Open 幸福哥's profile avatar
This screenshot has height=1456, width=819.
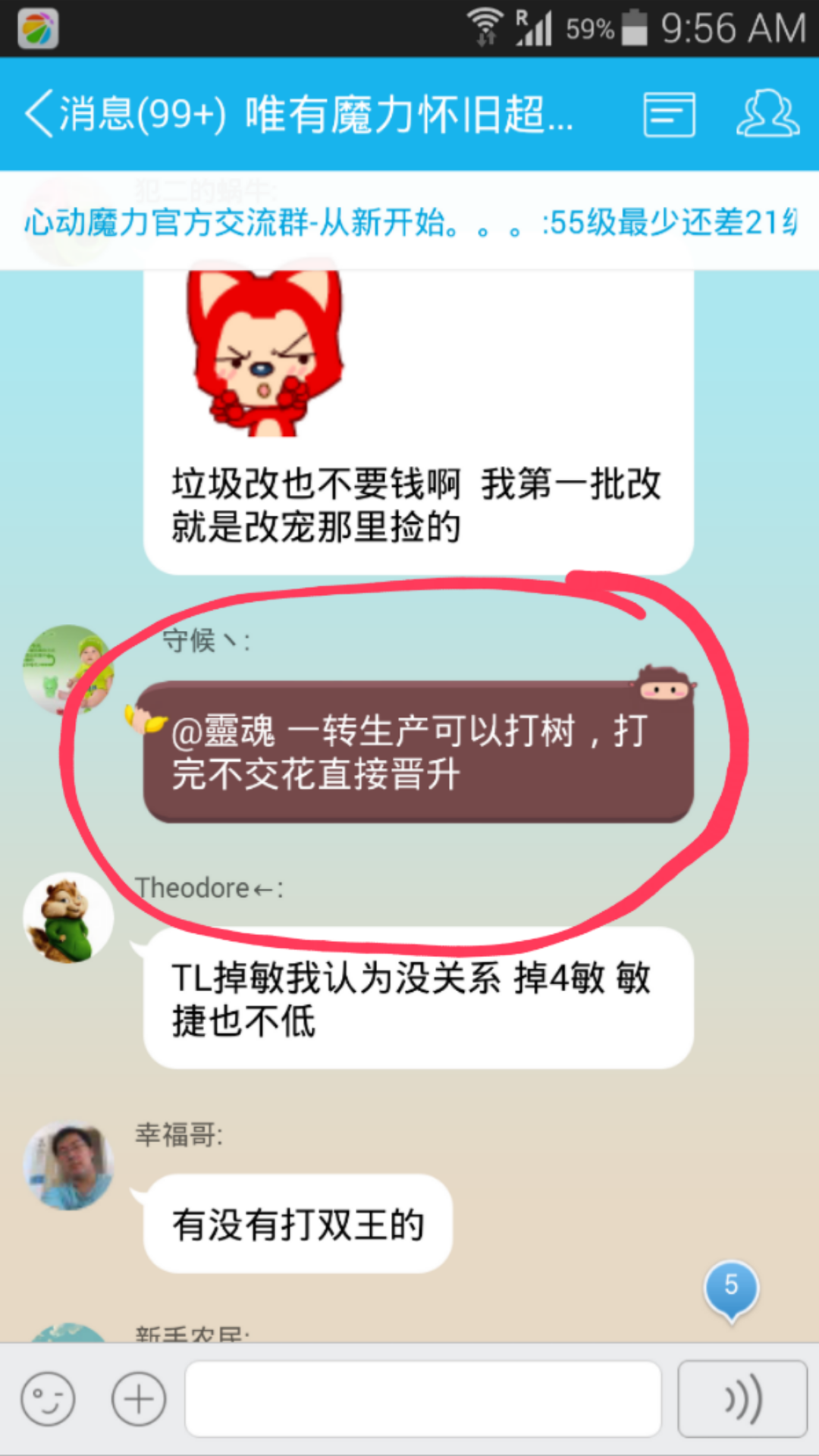pyautogui.click(x=68, y=1166)
